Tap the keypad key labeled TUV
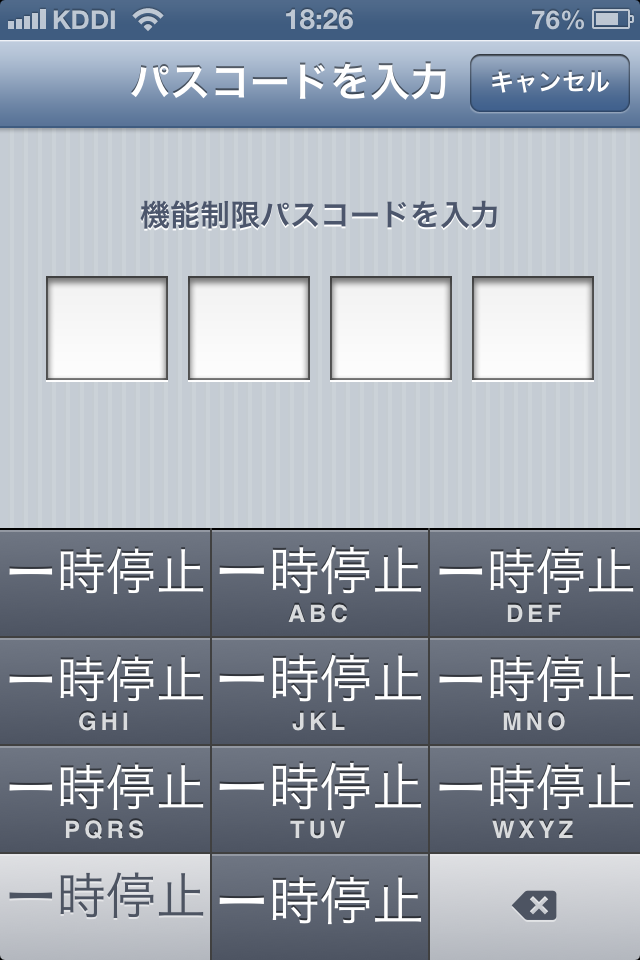Screen dimensions: 640x960 point(320,800)
